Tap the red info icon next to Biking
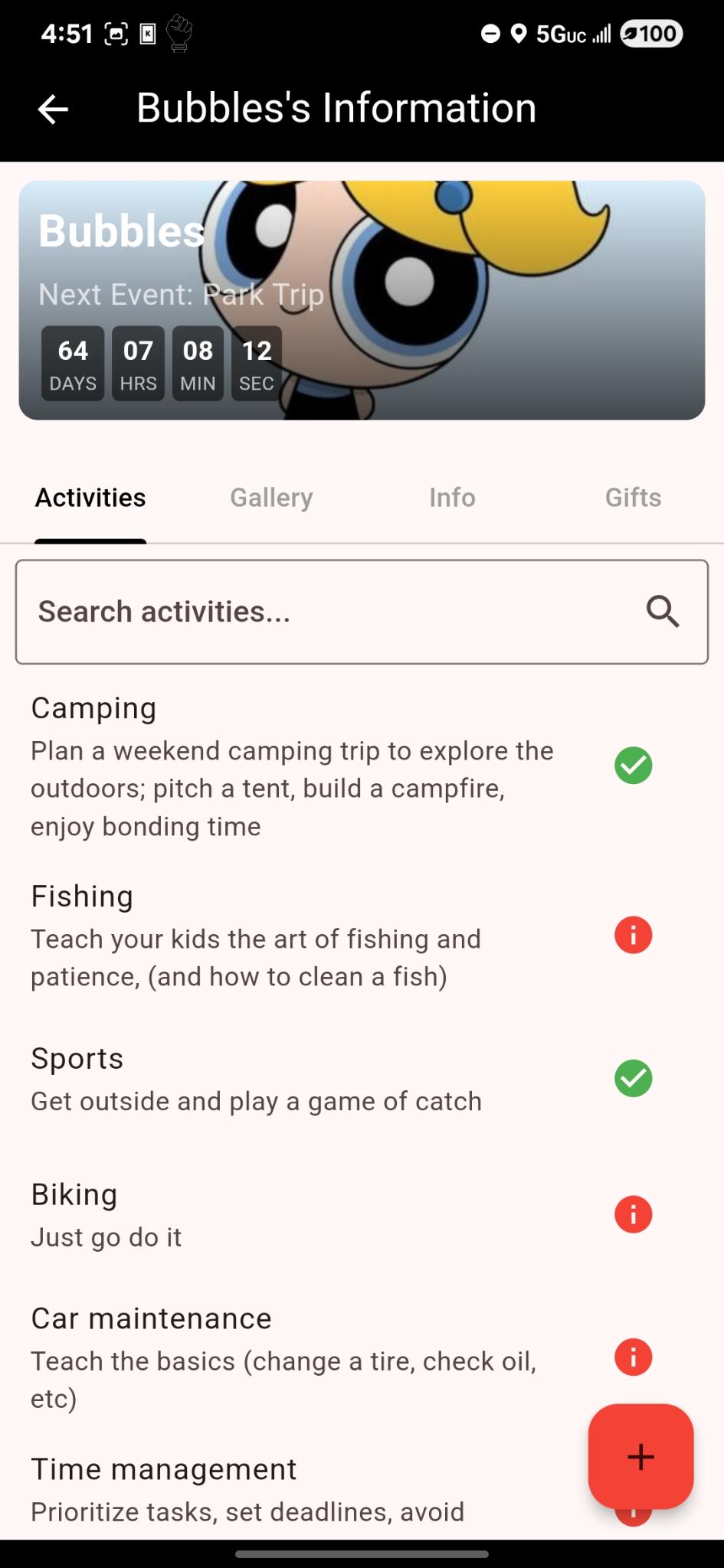This screenshot has height=1568, width=724. [632, 1214]
